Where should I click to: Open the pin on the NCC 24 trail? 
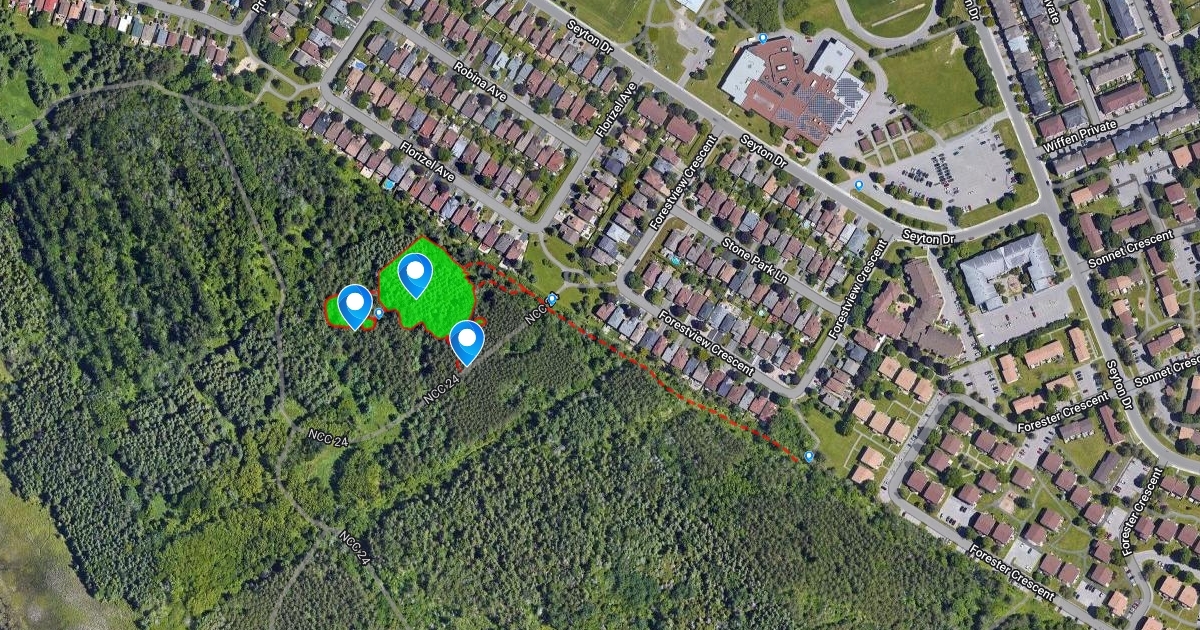tap(466, 342)
